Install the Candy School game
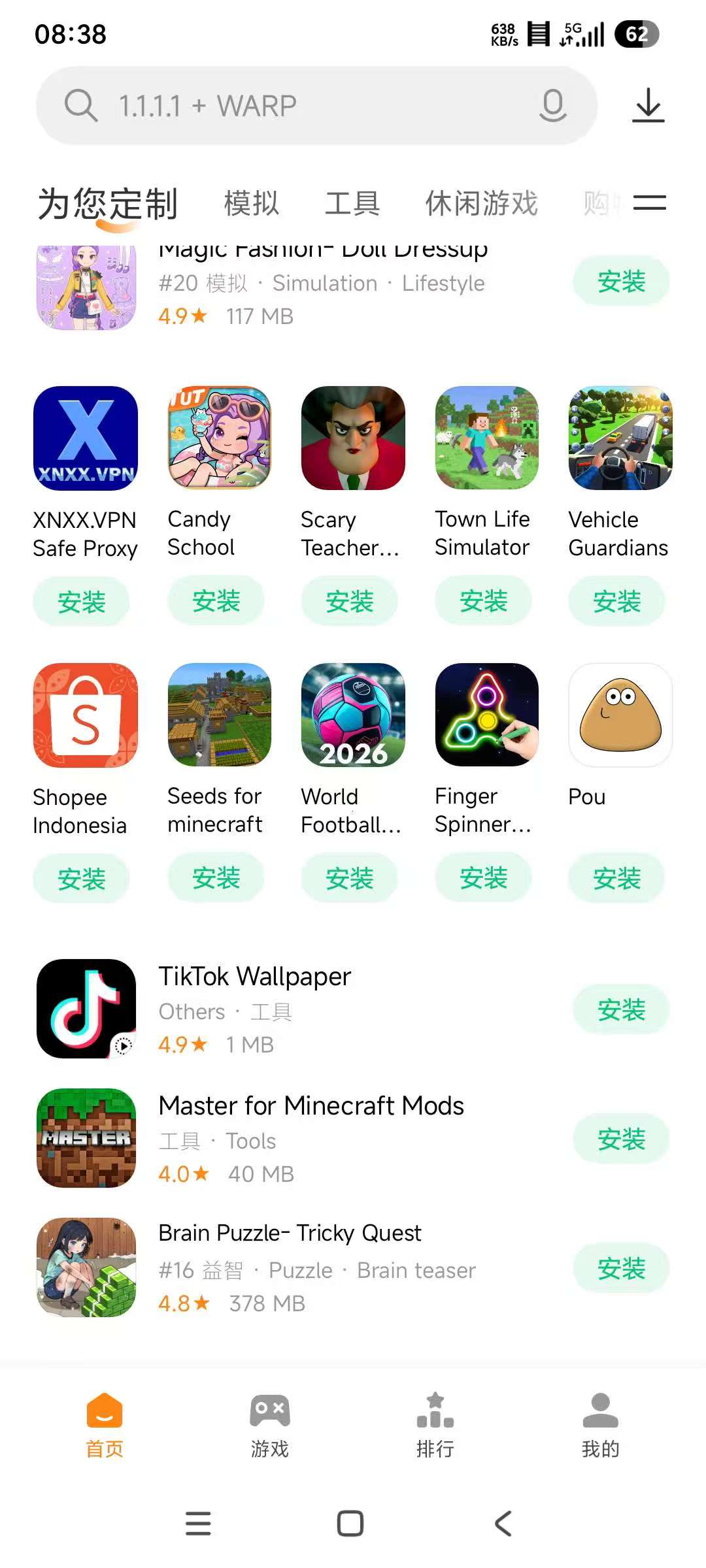 click(x=216, y=601)
